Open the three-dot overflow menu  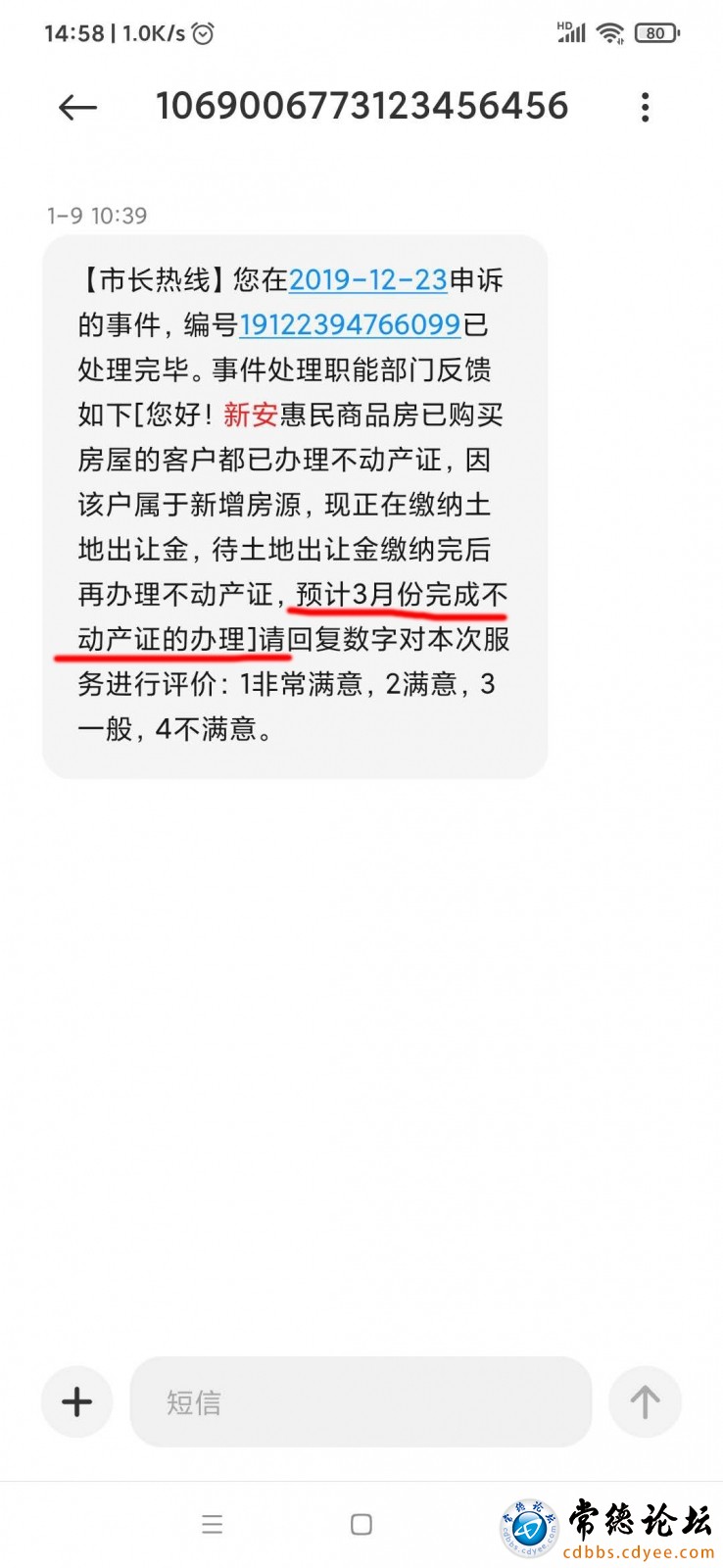[645, 107]
